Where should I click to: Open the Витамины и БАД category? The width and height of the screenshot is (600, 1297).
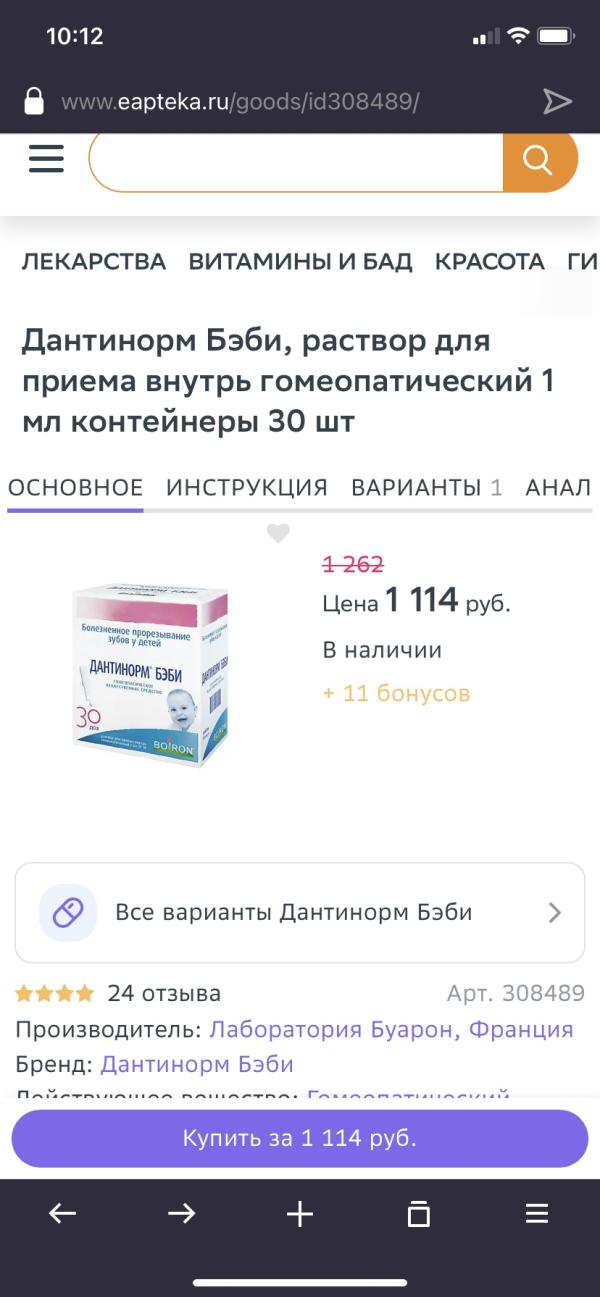click(300, 262)
